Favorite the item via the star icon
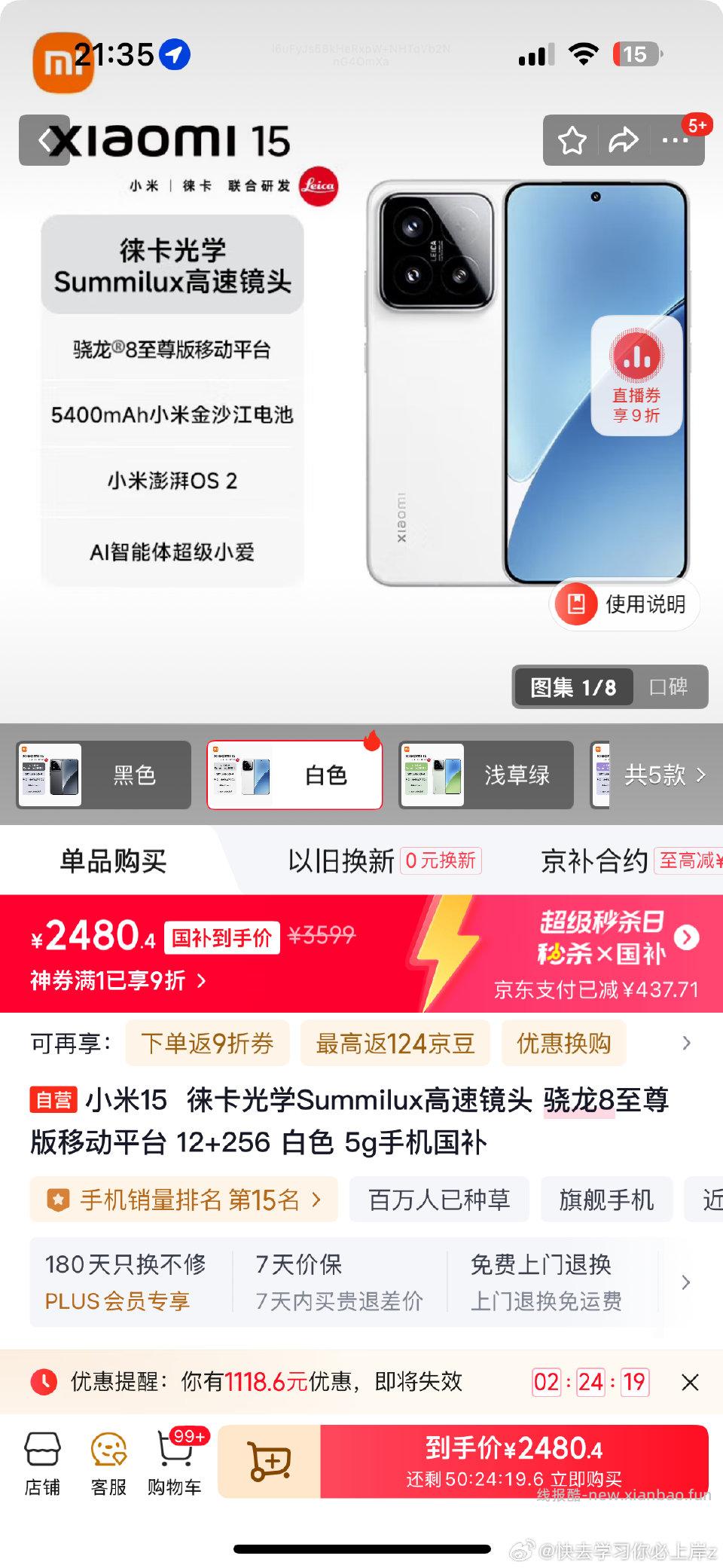The height and width of the screenshot is (1568, 723). pyautogui.click(x=572, y=139)
